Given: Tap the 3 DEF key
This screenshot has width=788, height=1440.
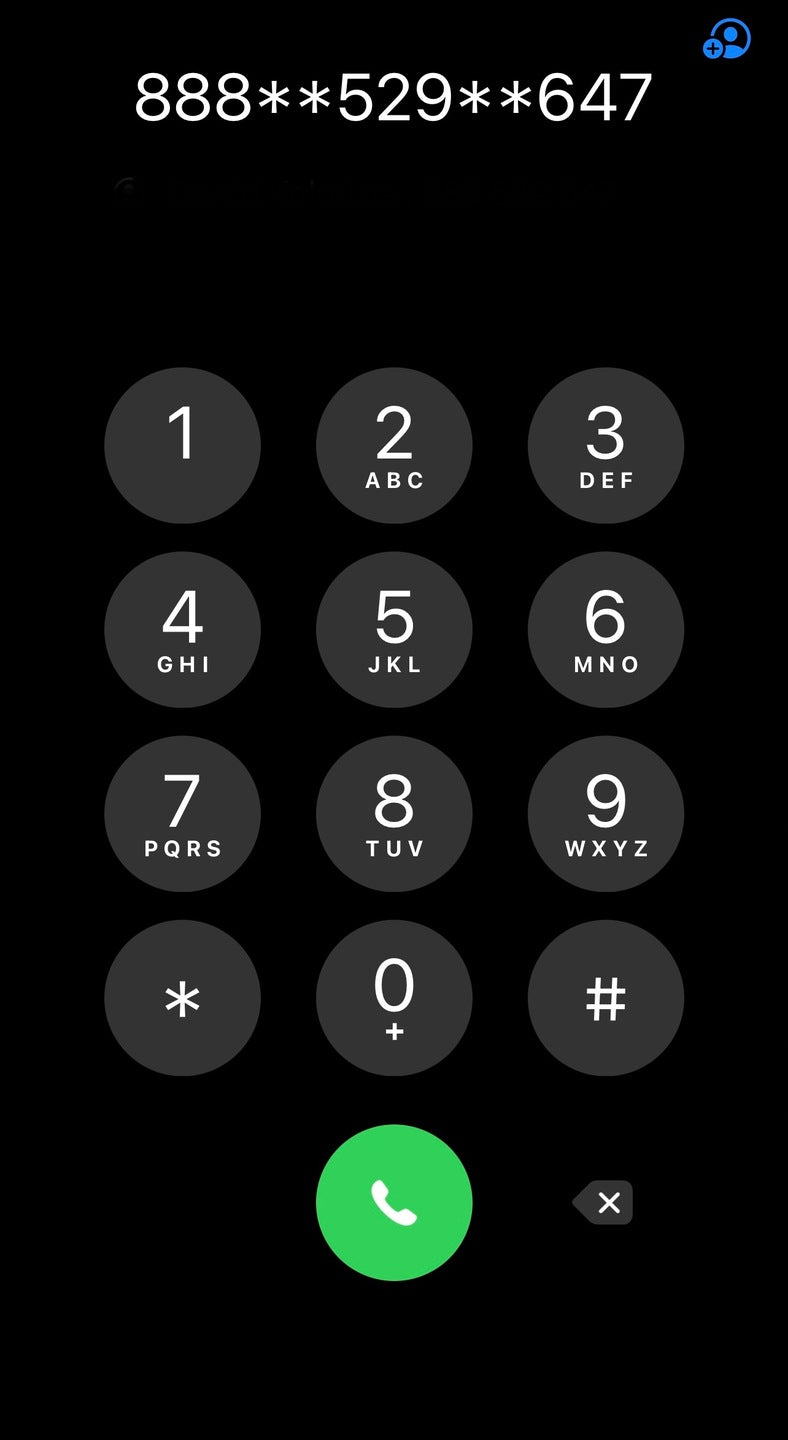Looking at the screenshot, I should click(x=606, y=445).
